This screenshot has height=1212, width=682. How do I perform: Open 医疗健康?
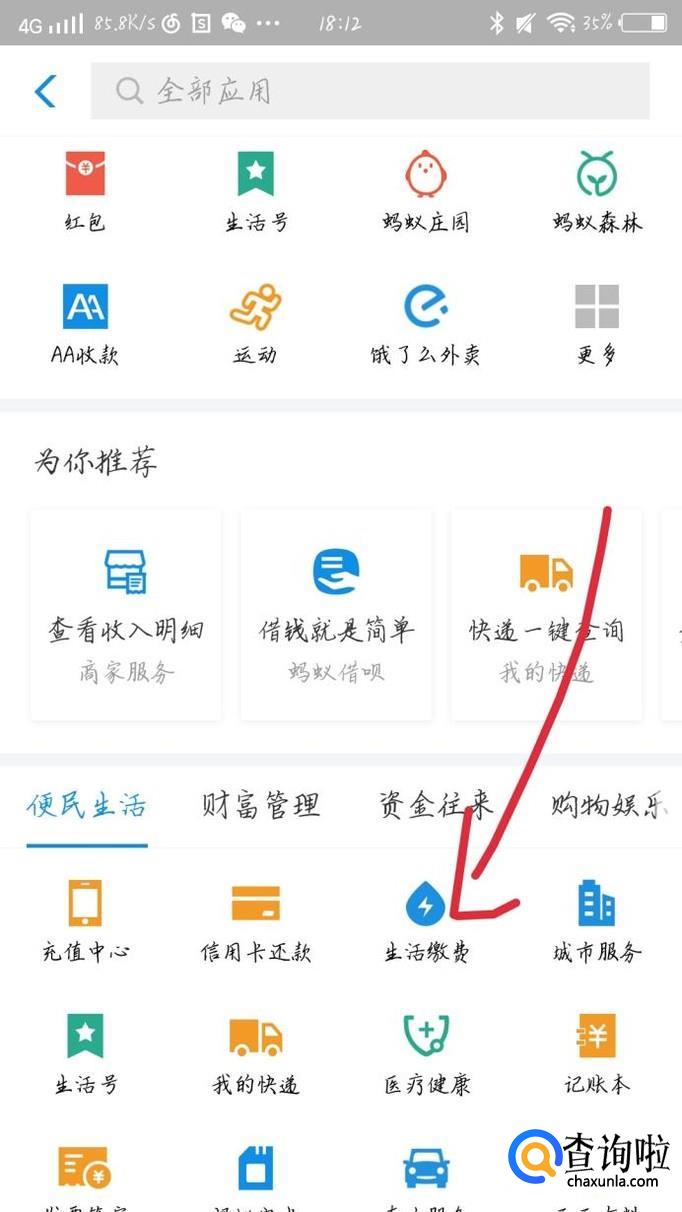click(x=426, y=1052)
